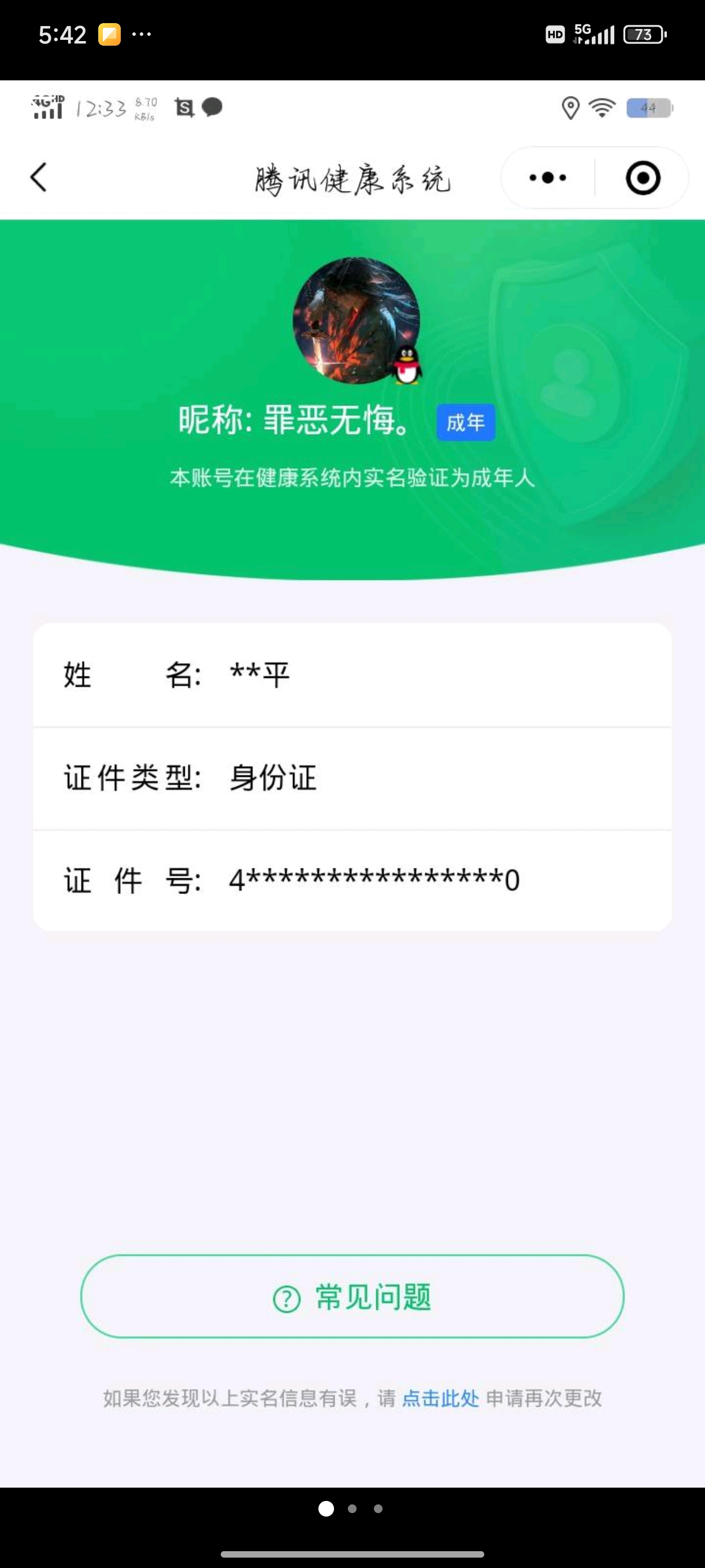Click the 腾讯健康系统 title bar

pyautogui.click(x=352, y=177)
